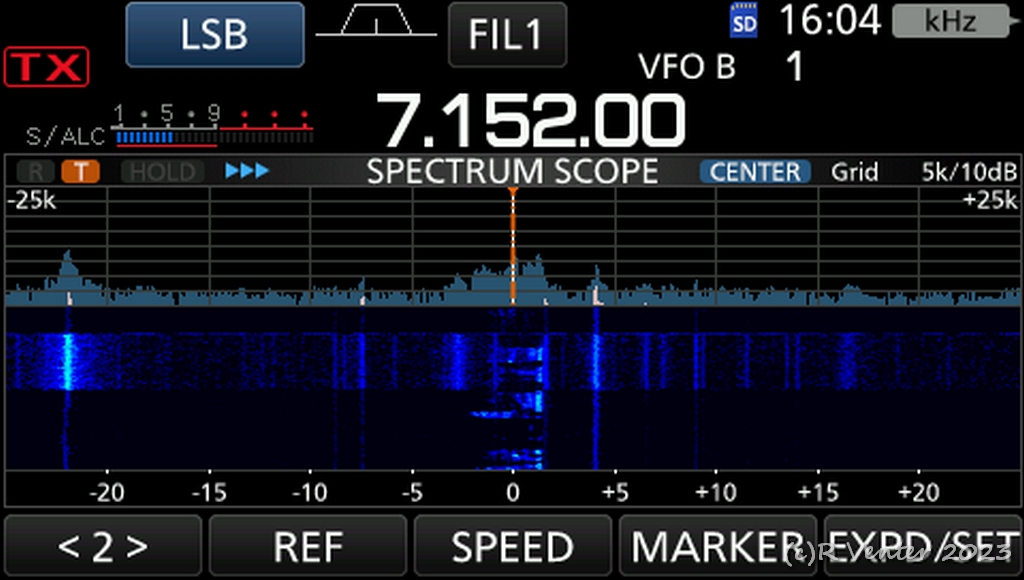This screenshot has width=1024, height=580.
Task: Adjust the REF reference level
Action: [308, 546]
